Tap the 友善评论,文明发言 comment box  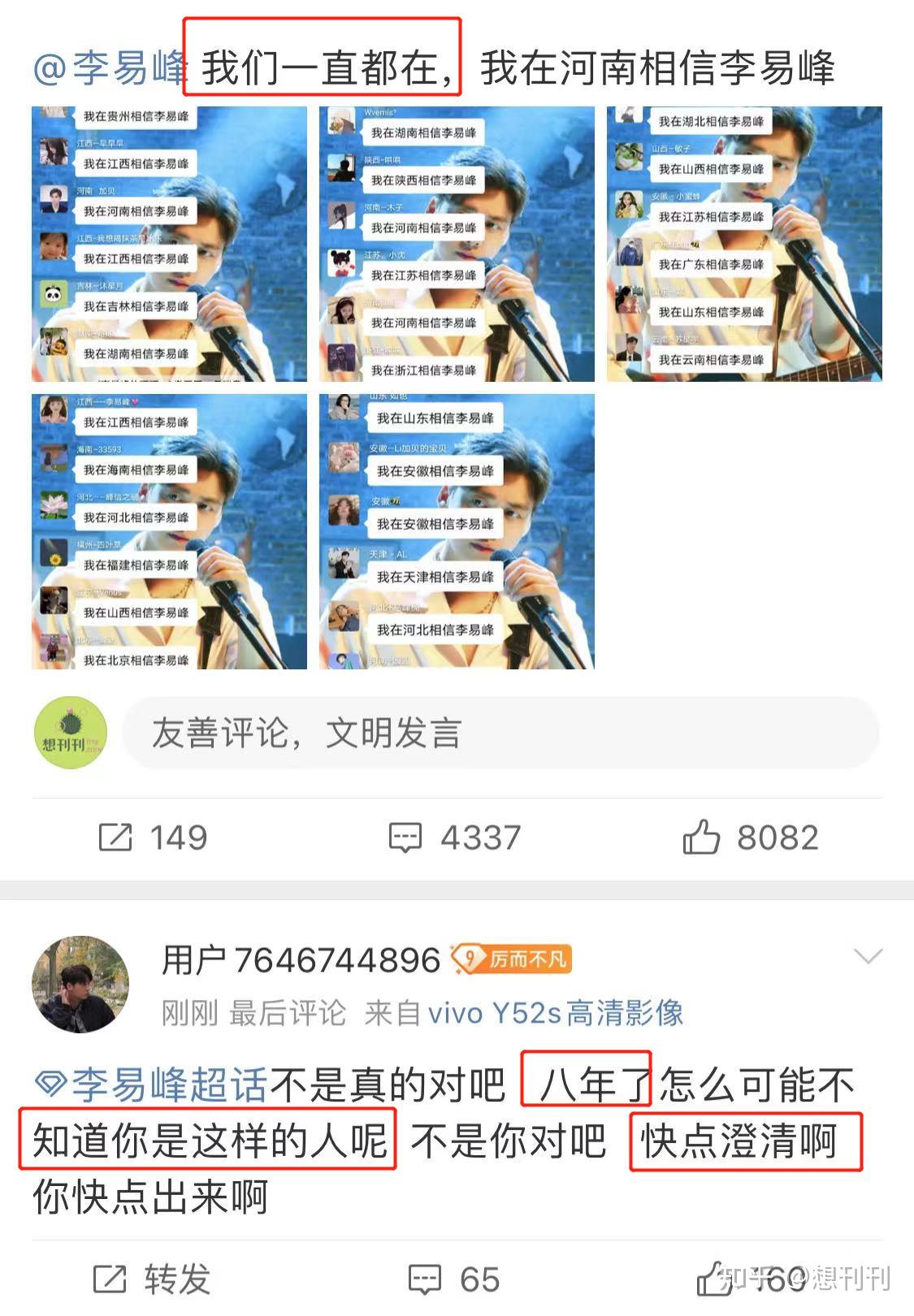click(500, 733)
